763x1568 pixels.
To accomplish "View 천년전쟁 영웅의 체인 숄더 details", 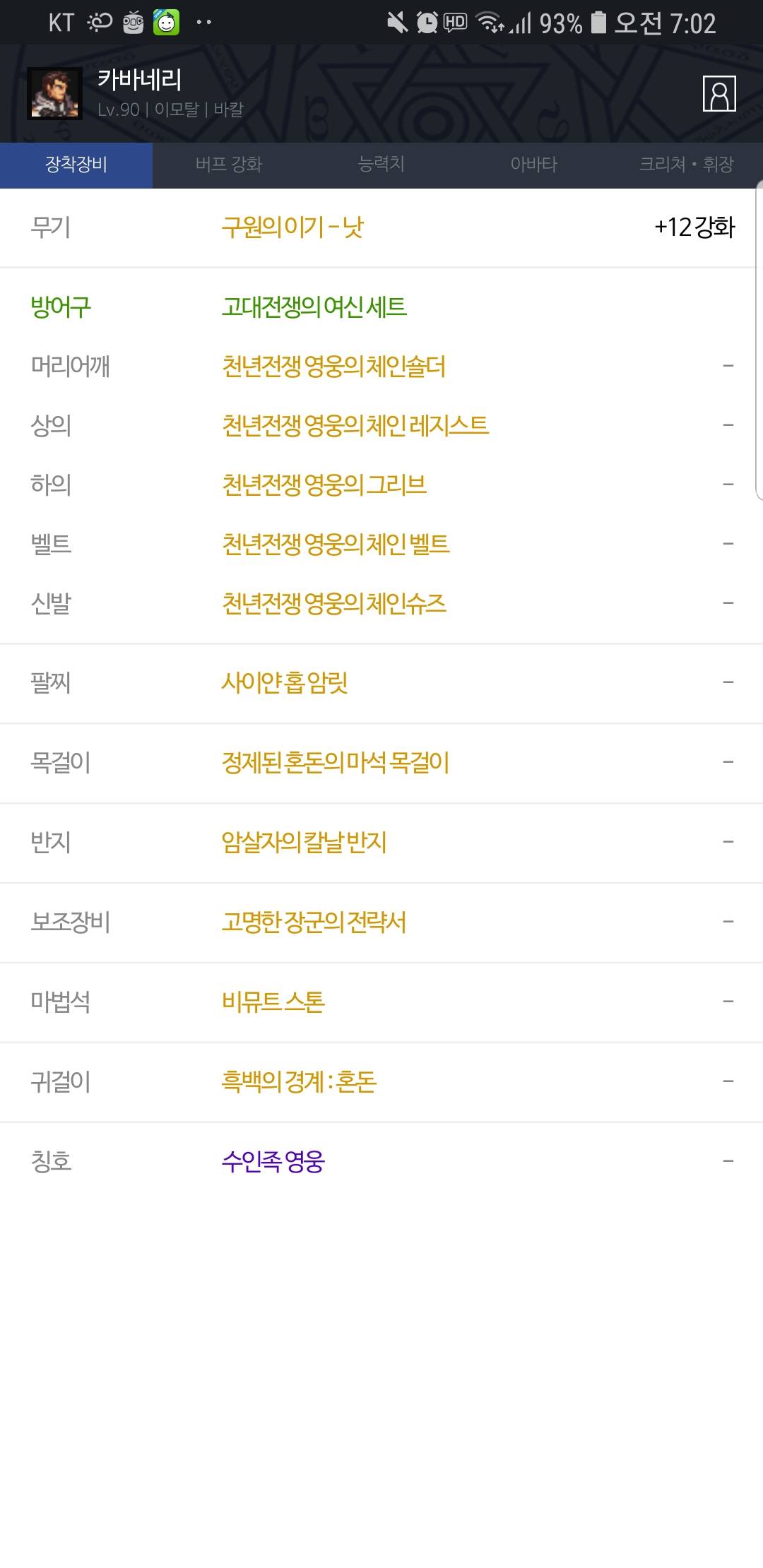I will click(x=333, y=367).
